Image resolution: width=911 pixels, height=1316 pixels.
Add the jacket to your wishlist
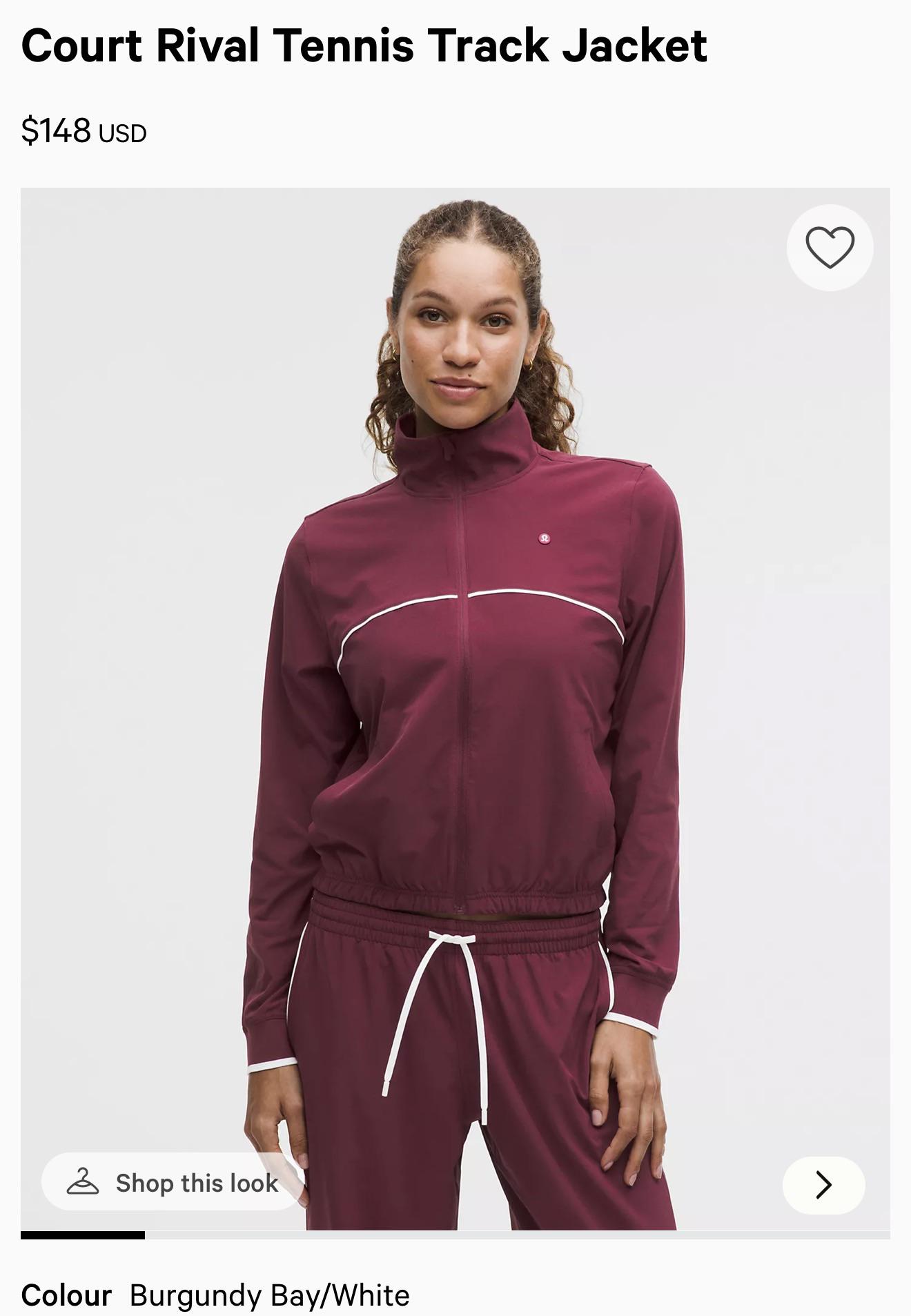(x=830, y=247)
